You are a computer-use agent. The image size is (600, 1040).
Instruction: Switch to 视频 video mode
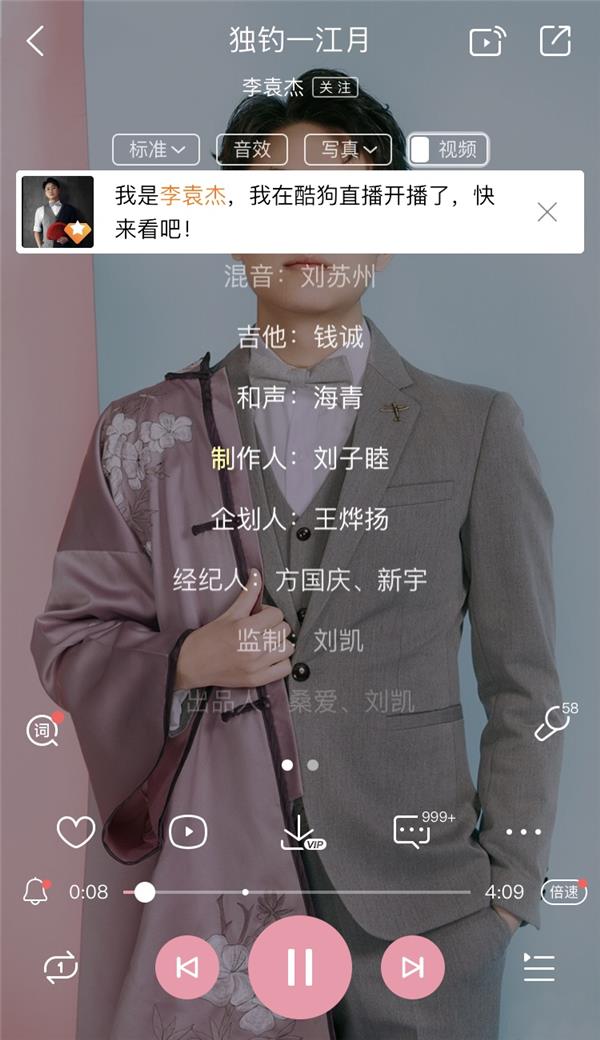pyautogui.click(x=448, y=149)
